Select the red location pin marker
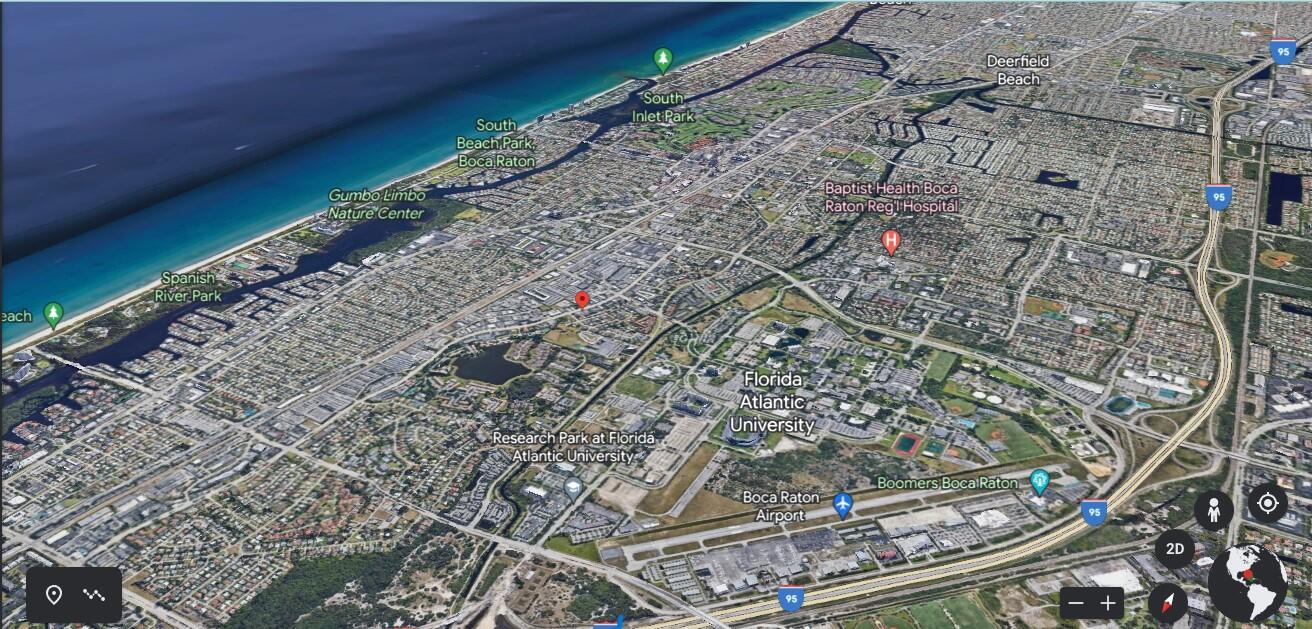The height and width of the screenshot is (629, 1312). [582, 299]
